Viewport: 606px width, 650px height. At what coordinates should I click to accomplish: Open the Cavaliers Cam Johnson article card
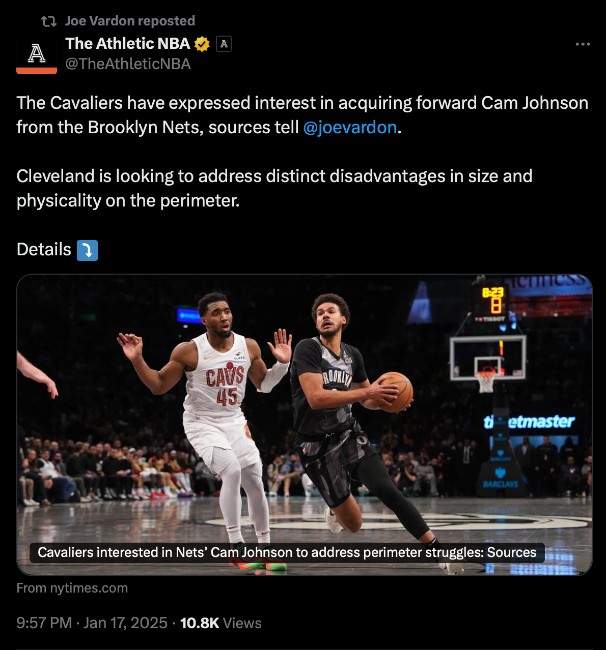304,424
